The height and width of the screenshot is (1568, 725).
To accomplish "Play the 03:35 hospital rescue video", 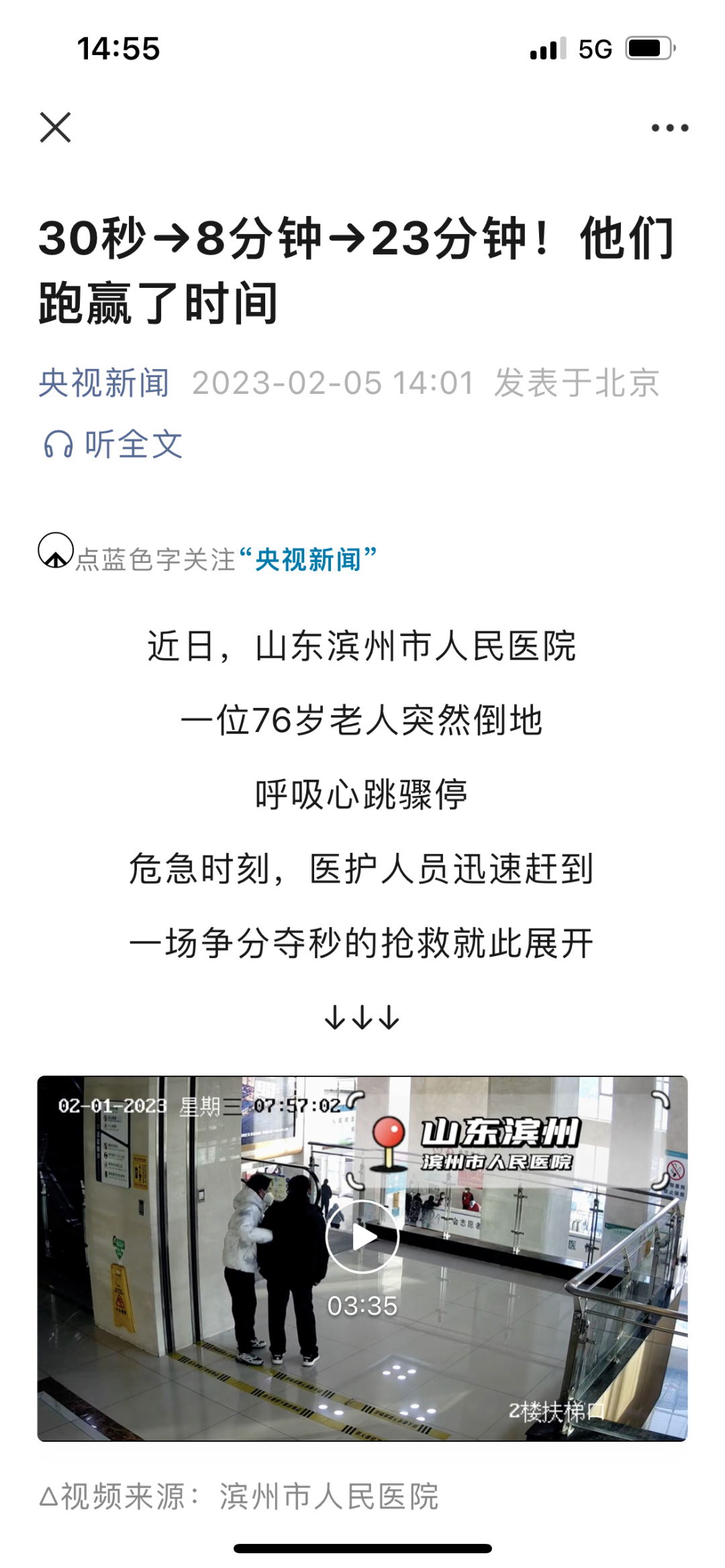I will click(x=362, y=1237).
